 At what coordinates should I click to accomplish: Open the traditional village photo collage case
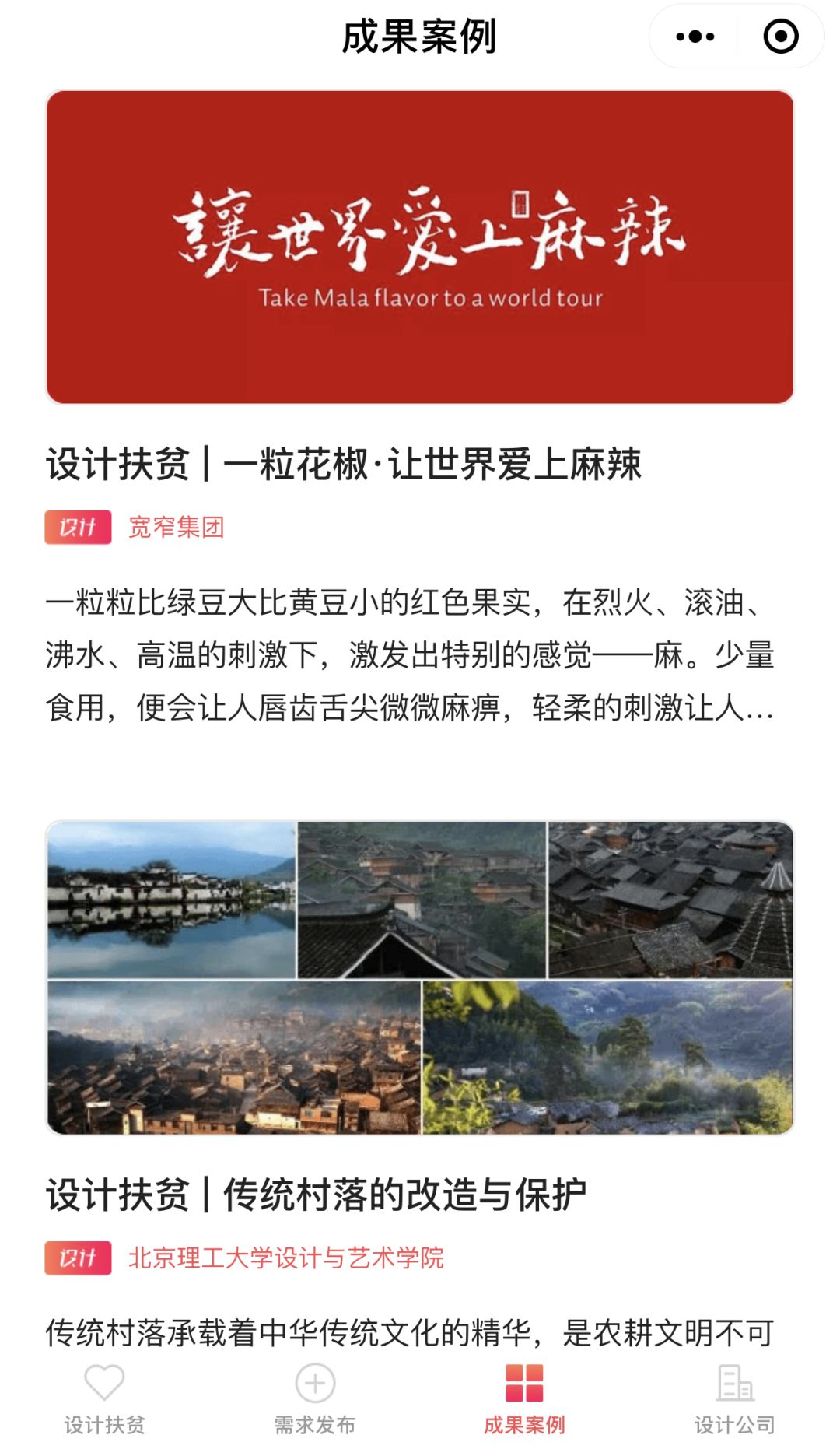(420, 977)
